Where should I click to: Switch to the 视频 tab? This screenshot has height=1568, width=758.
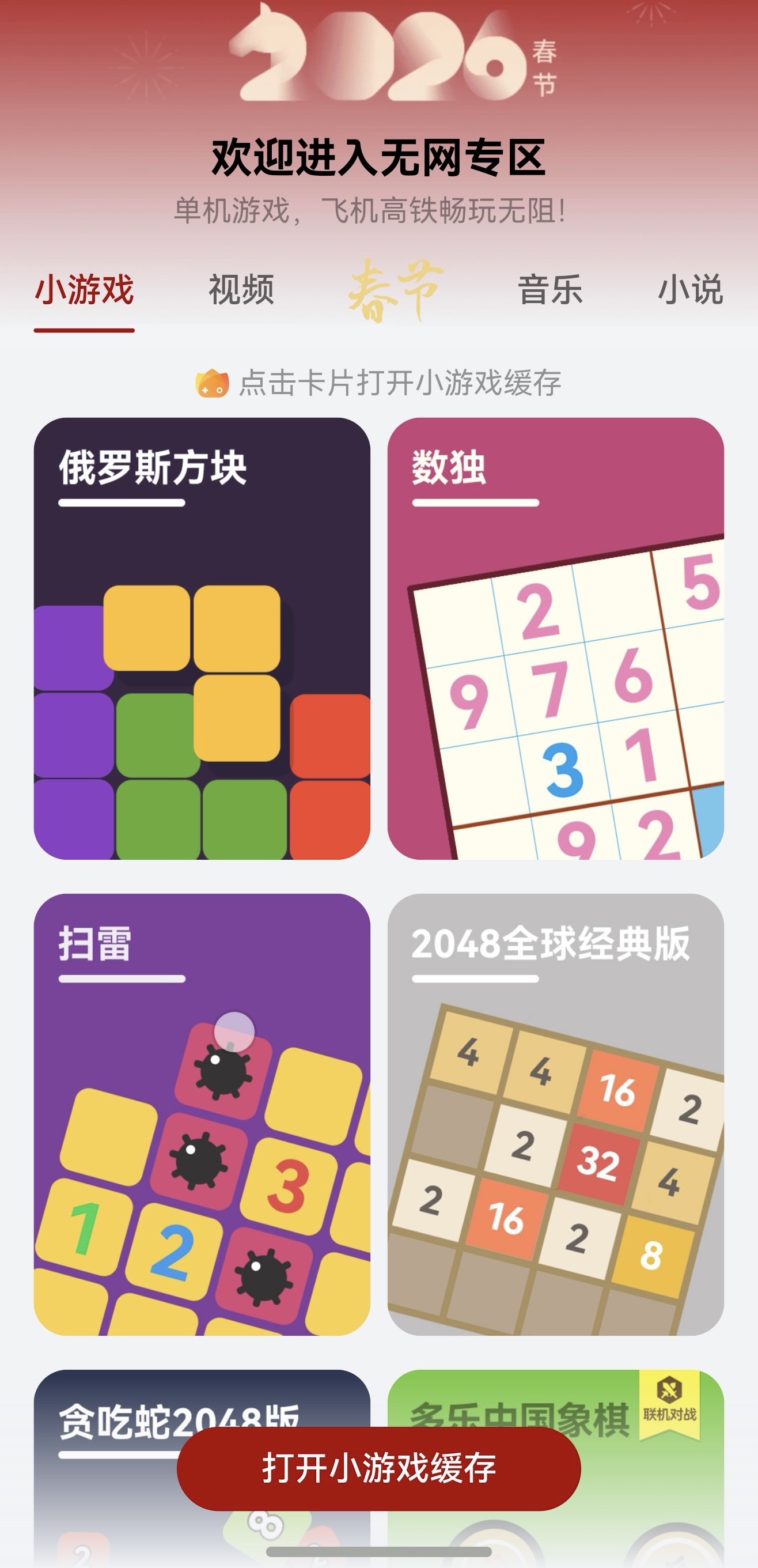click(x=241, y=290)
